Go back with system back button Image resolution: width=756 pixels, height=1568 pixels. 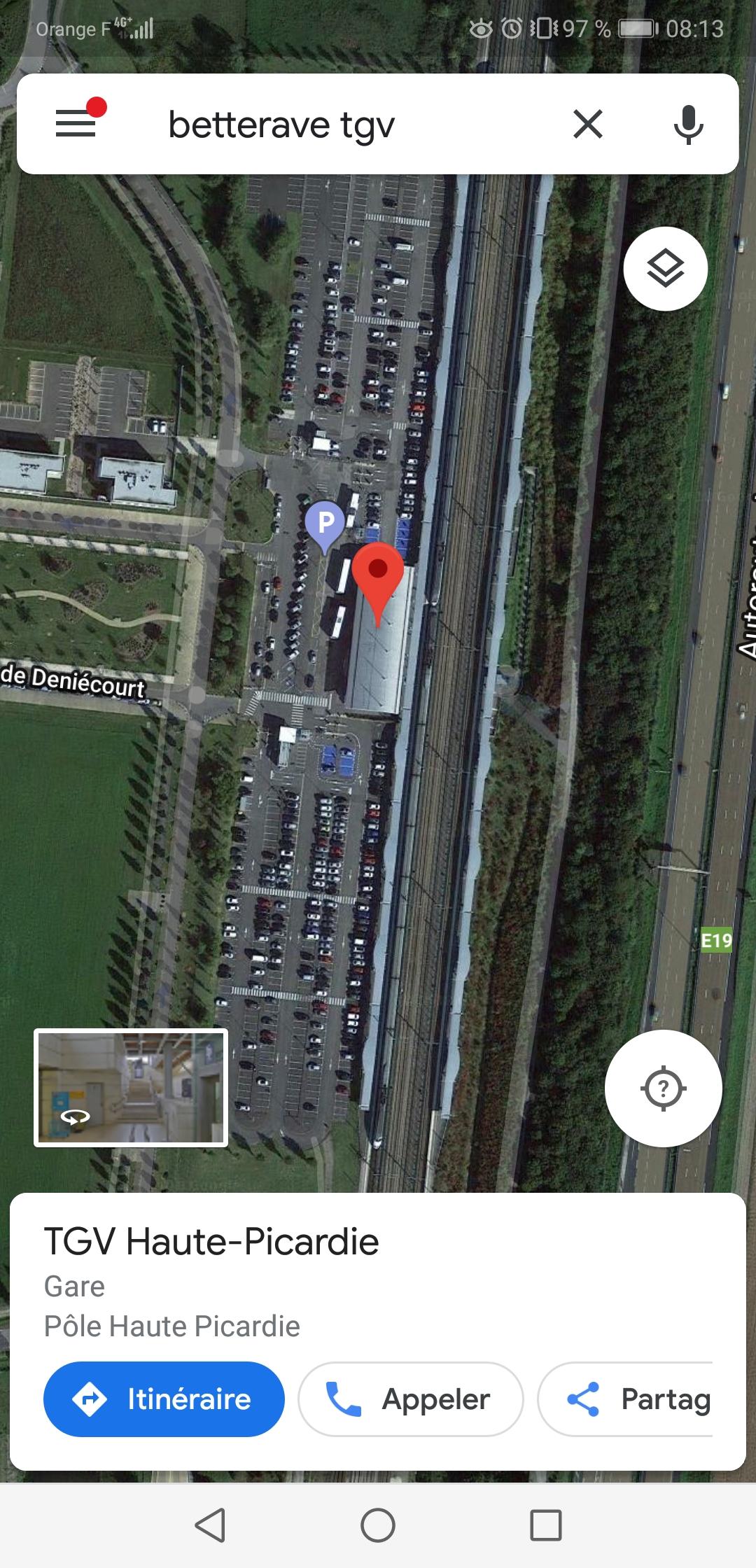(x=210, y=1525)
